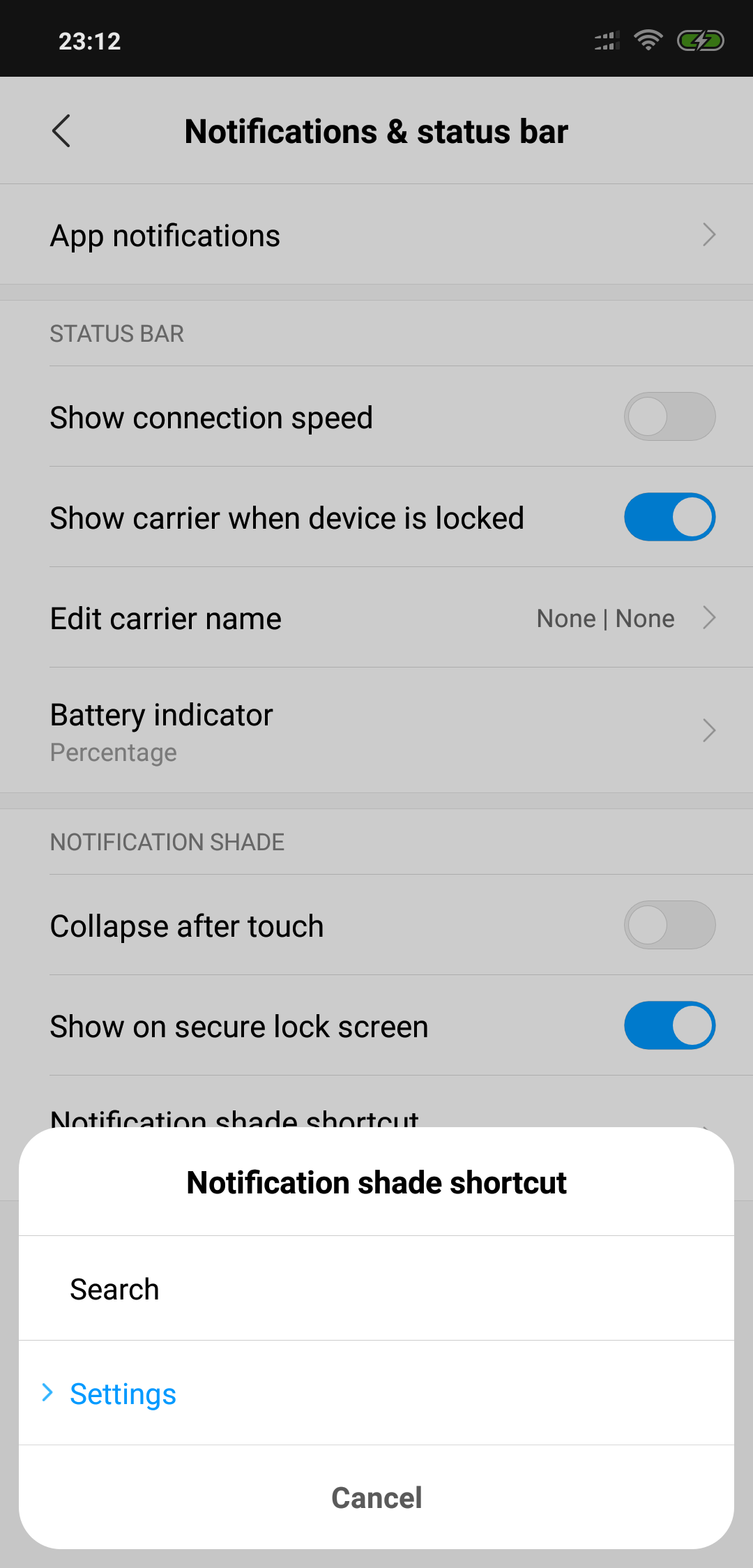Cancel the notification shade shortcut dialog
The width and height of the screenshot is (753, 1568).
[x=376, y=1498]
